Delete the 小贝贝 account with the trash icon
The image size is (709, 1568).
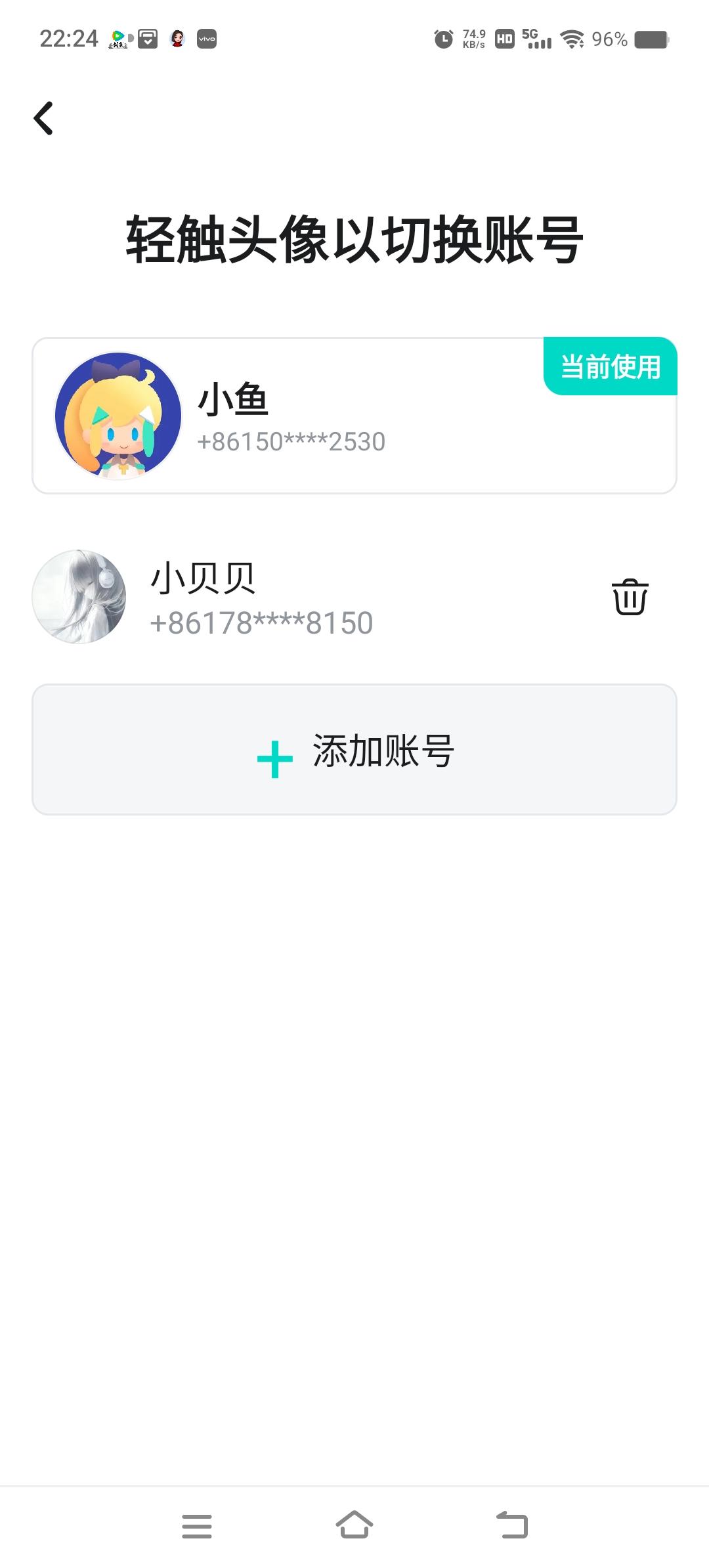[630, 597]
